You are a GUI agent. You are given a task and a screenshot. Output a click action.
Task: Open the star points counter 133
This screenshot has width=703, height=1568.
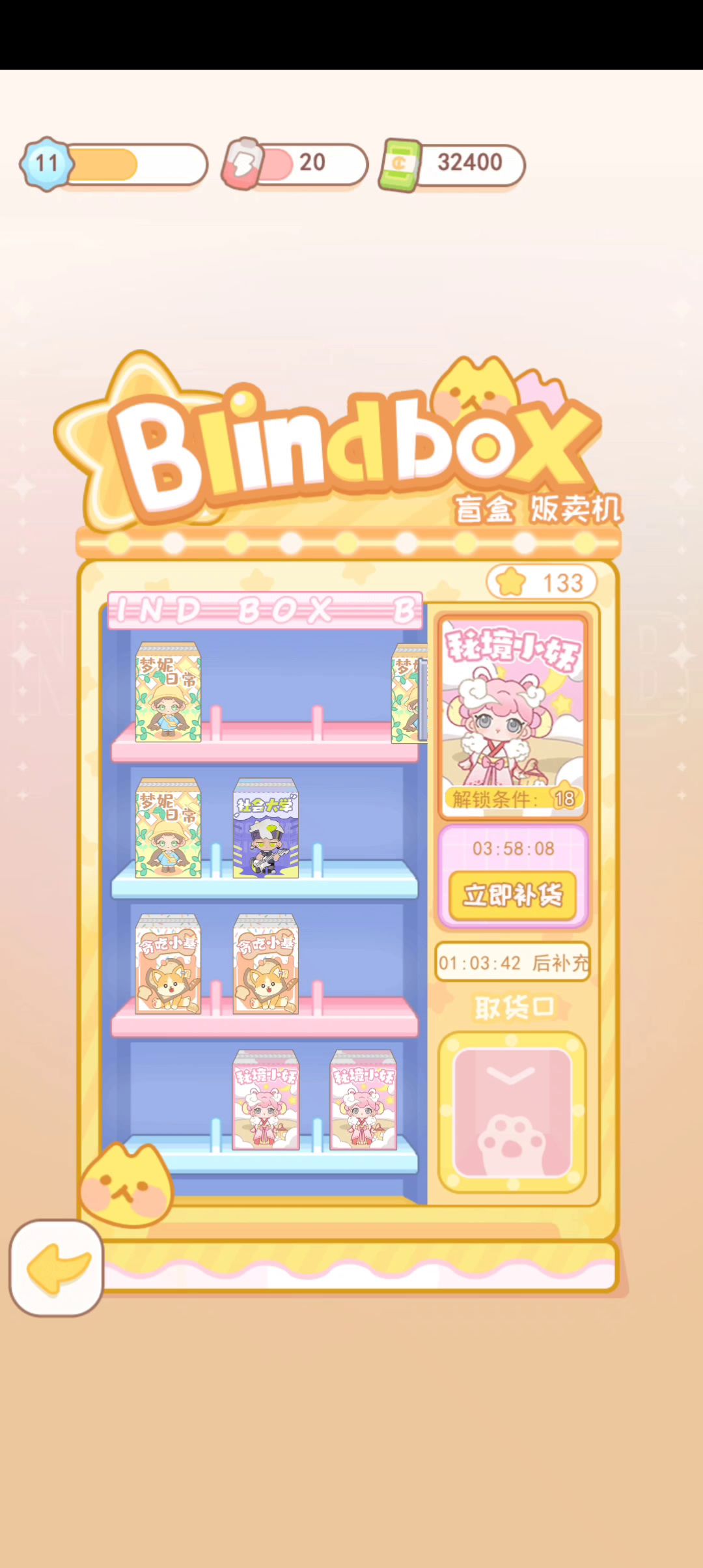click(x=541, y=582)
